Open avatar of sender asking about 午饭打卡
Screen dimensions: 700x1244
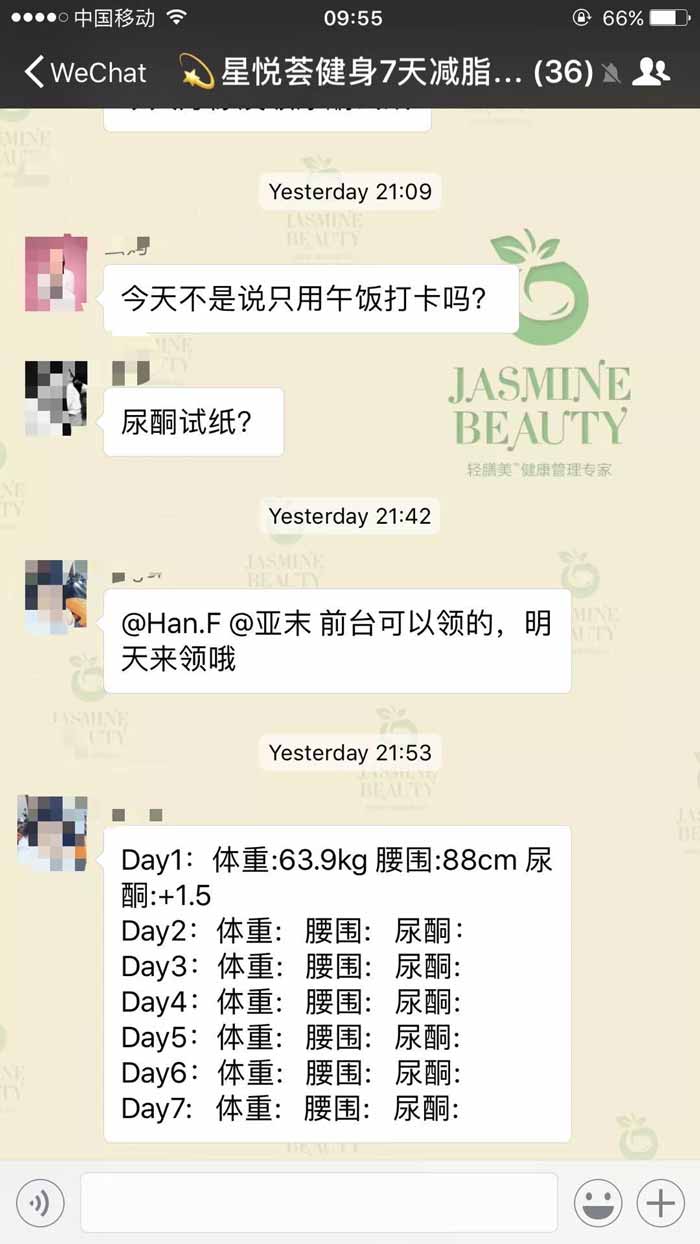[x=56, y=274]
